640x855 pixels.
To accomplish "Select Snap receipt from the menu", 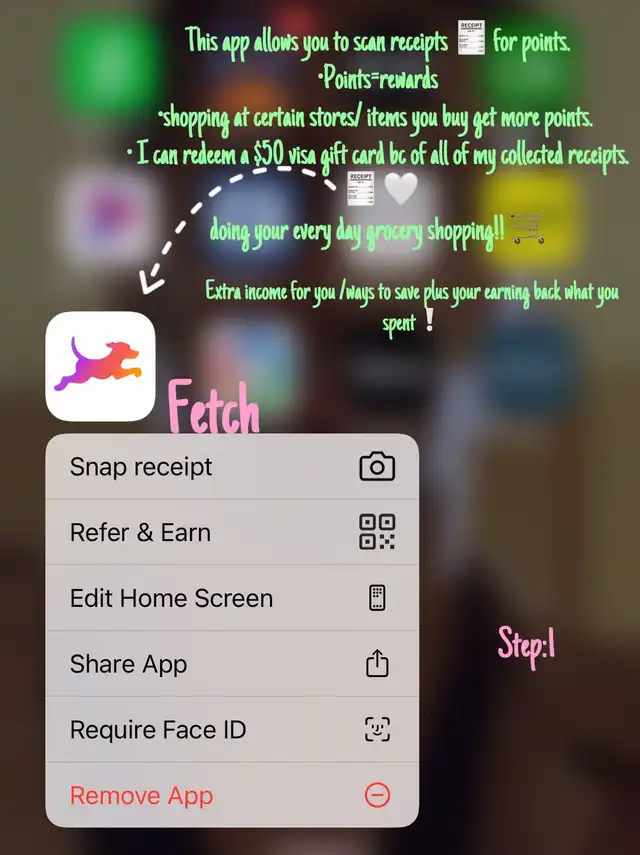I will click(x=232, y=467).
